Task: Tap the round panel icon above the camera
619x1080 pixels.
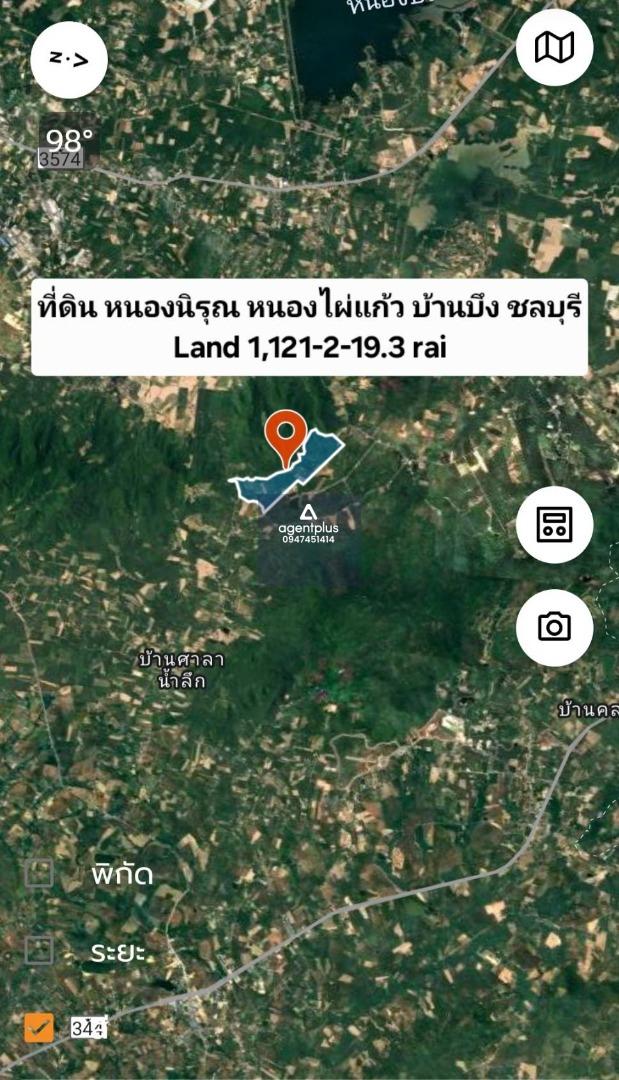Action: click(554, 524)
